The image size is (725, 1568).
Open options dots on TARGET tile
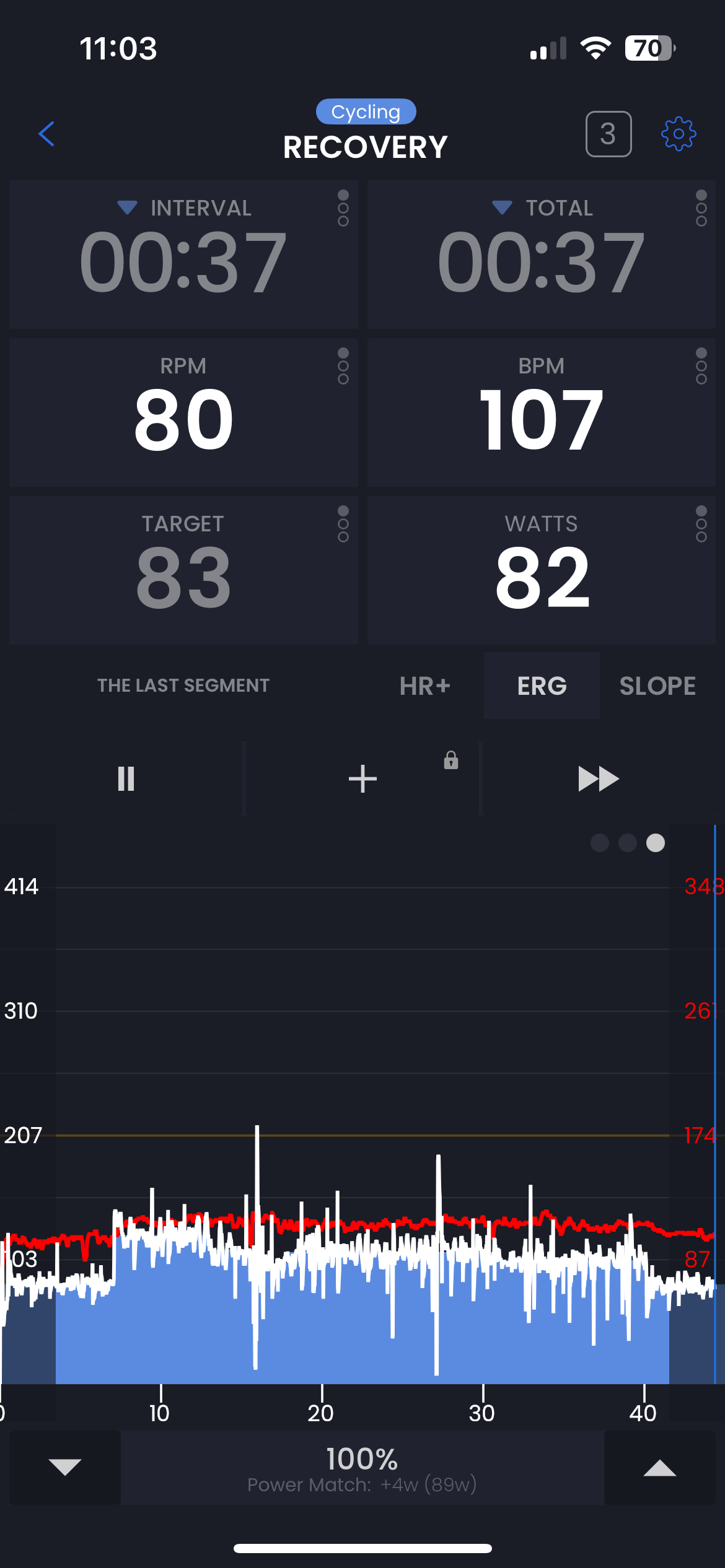point(343,524)
